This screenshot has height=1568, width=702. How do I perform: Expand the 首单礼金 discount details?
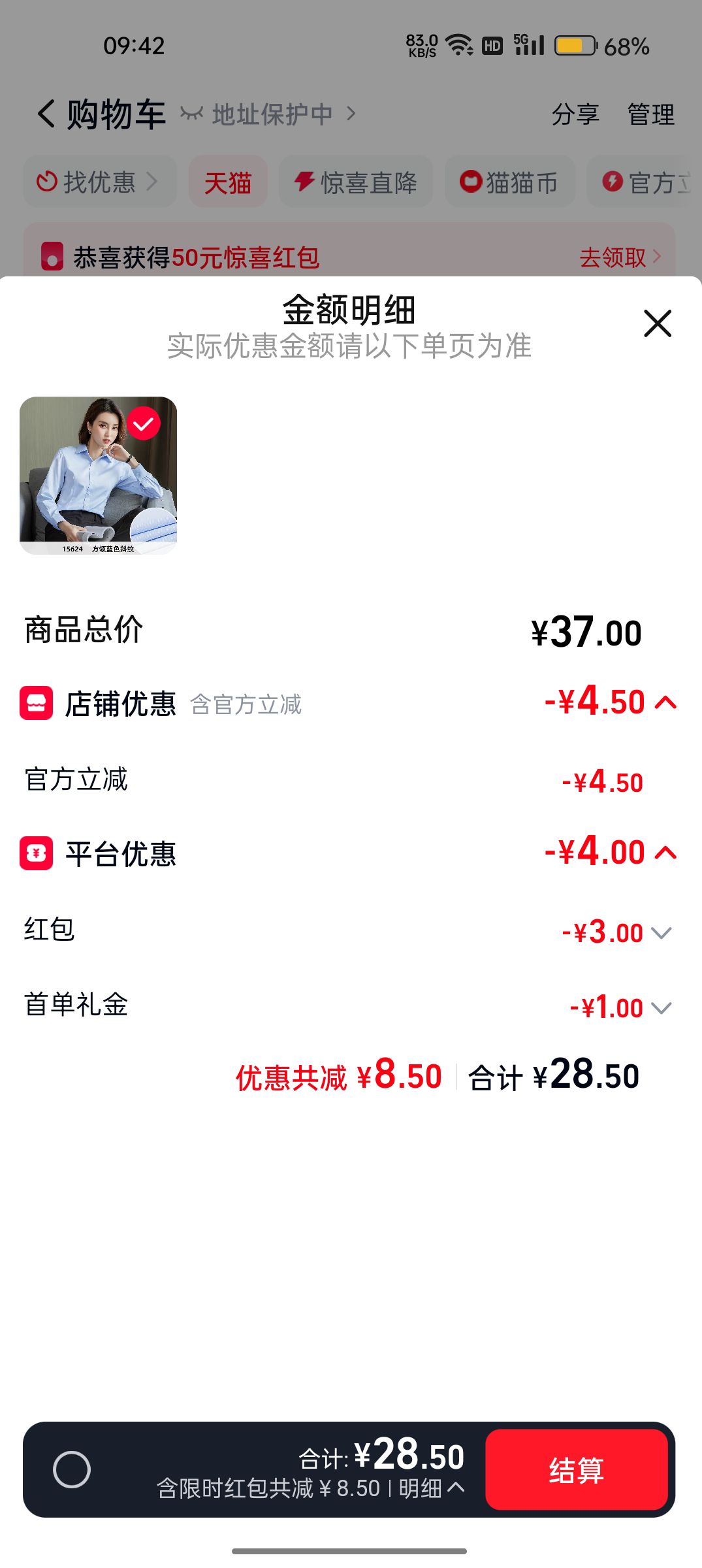pos(662,1008)
